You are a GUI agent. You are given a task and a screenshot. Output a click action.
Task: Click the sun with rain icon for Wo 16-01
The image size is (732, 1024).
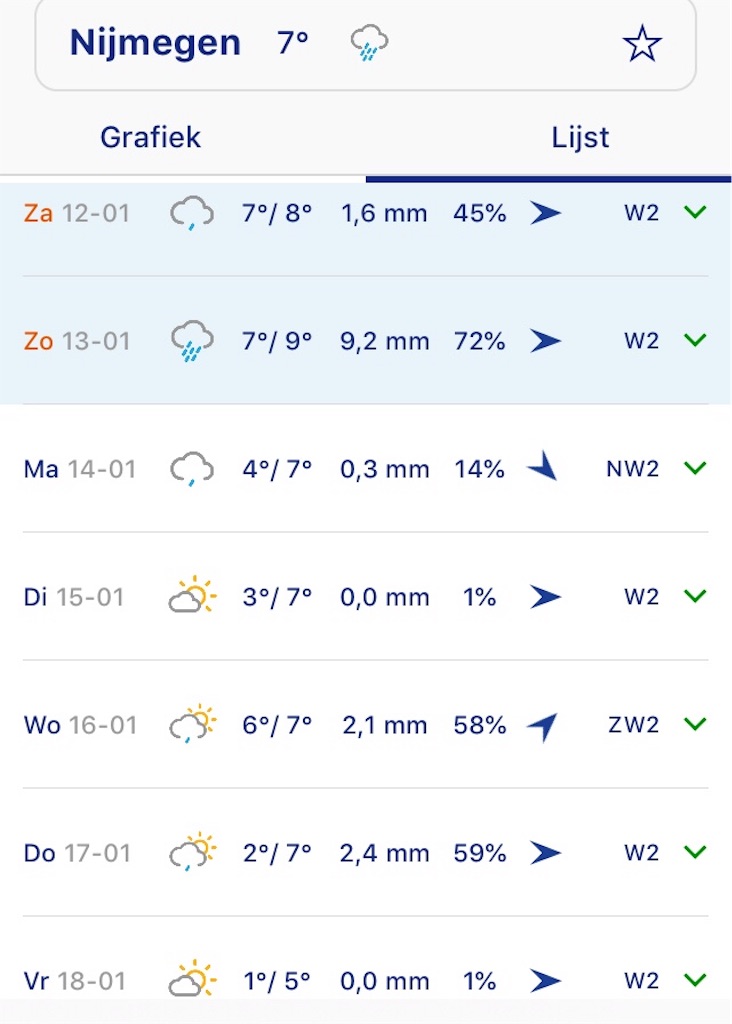tap(190, 724)
